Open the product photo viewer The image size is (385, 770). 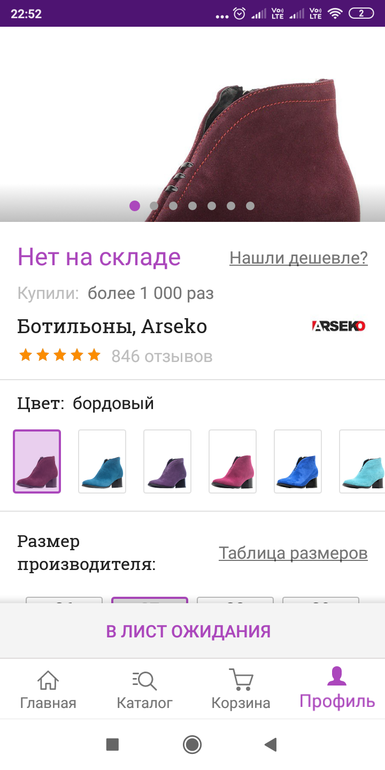(192, 124)
